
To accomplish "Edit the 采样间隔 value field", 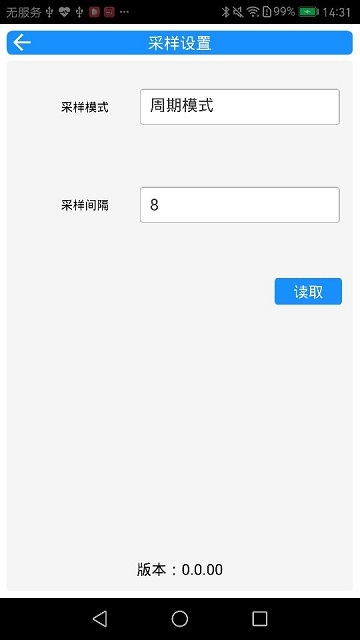I will click(x=240, y=205).
